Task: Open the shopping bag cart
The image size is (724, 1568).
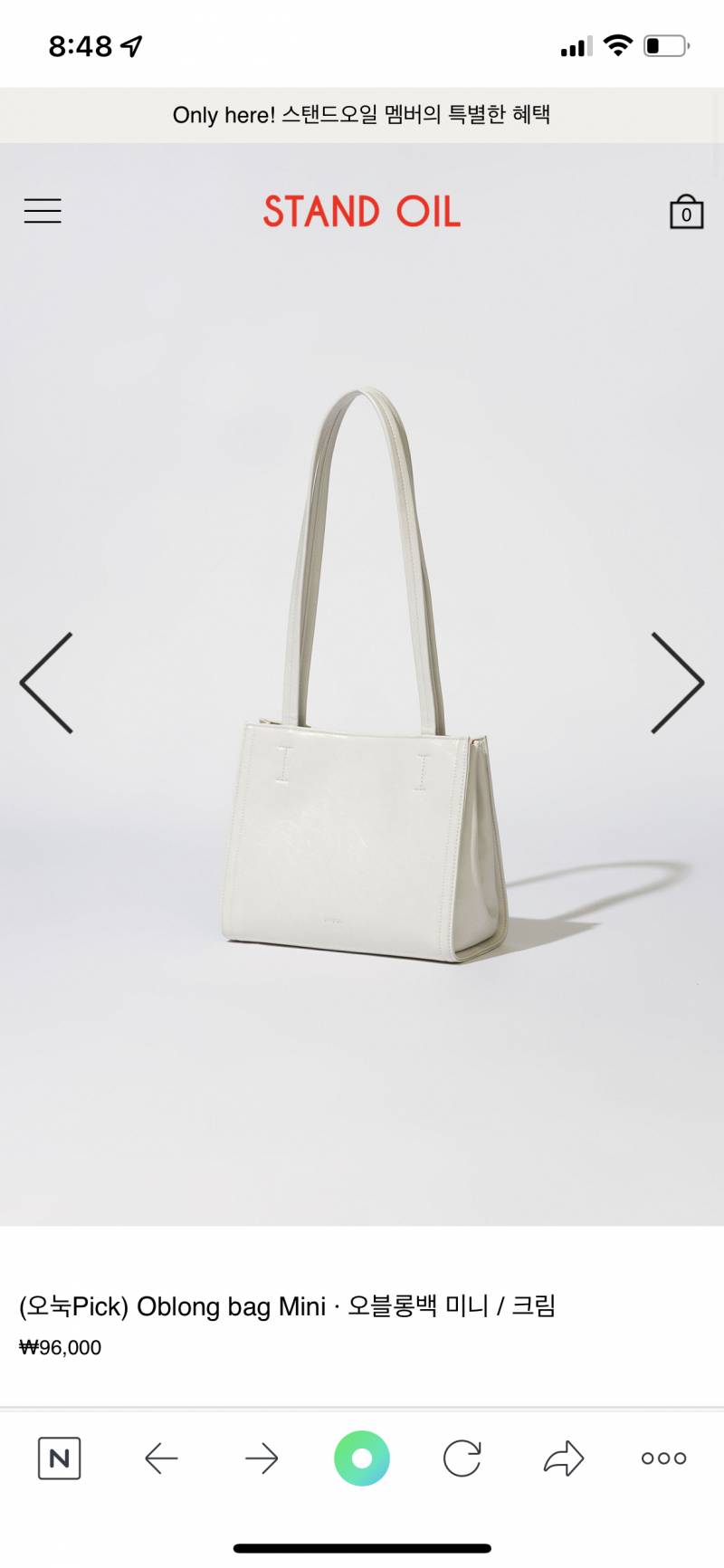Action: tap(686, 212)
